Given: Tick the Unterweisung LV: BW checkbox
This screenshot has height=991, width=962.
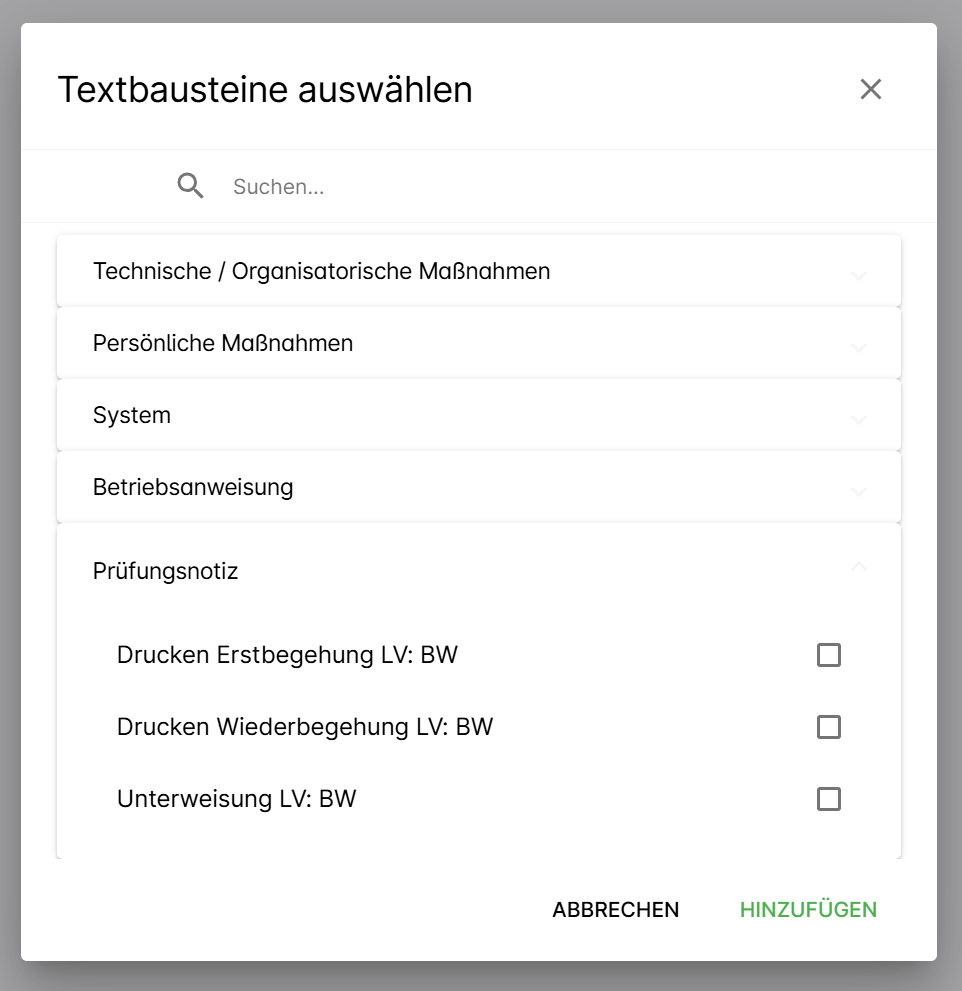Looking at the screenshot, I should pos(829,799).
